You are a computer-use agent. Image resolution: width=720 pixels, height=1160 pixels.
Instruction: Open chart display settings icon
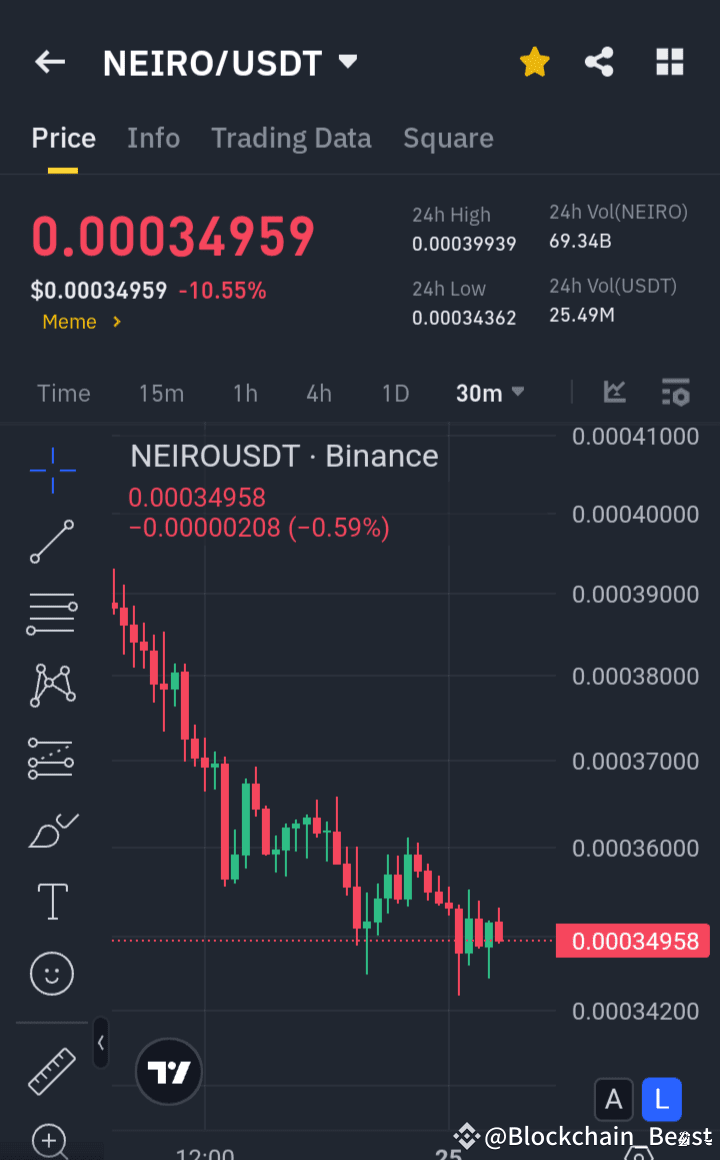(x=675, y=393)
